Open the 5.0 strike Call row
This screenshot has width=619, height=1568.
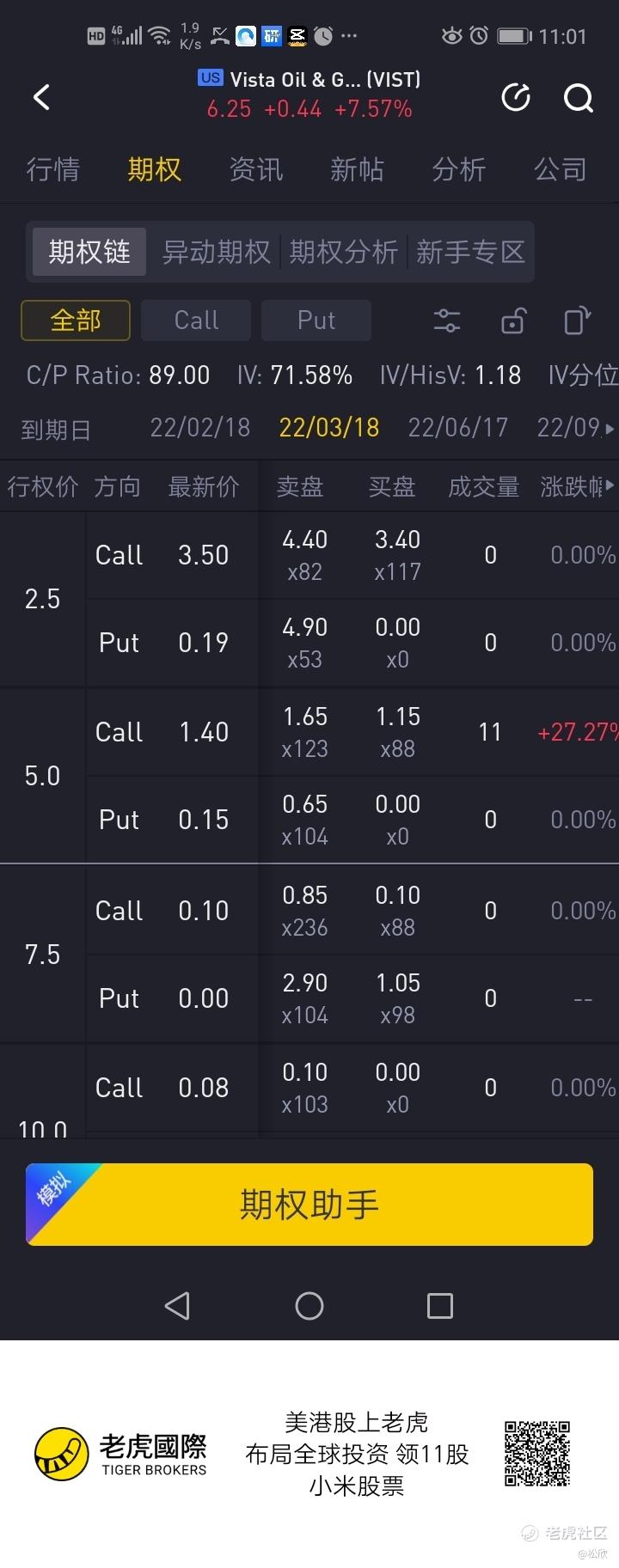[344, 732]
